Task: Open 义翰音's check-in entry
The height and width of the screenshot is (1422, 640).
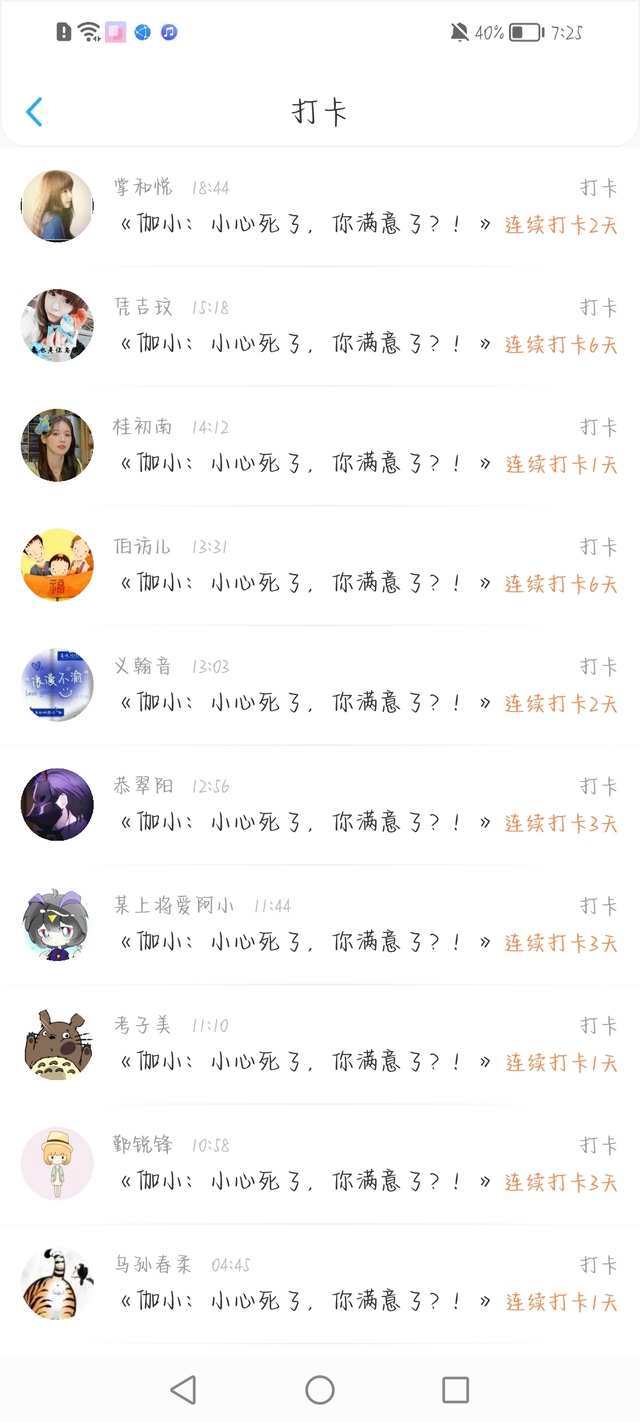Action: (320, 686)
